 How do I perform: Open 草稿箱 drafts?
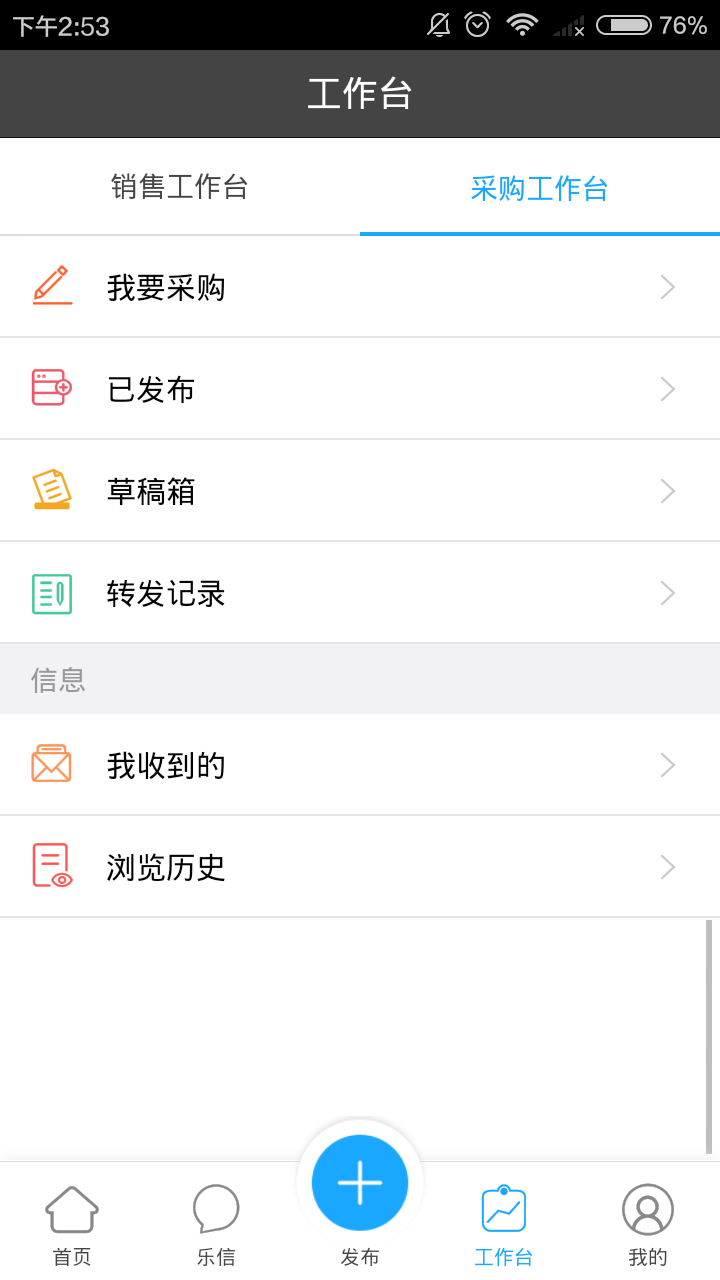pyautogui.click(x=360, y=491)
